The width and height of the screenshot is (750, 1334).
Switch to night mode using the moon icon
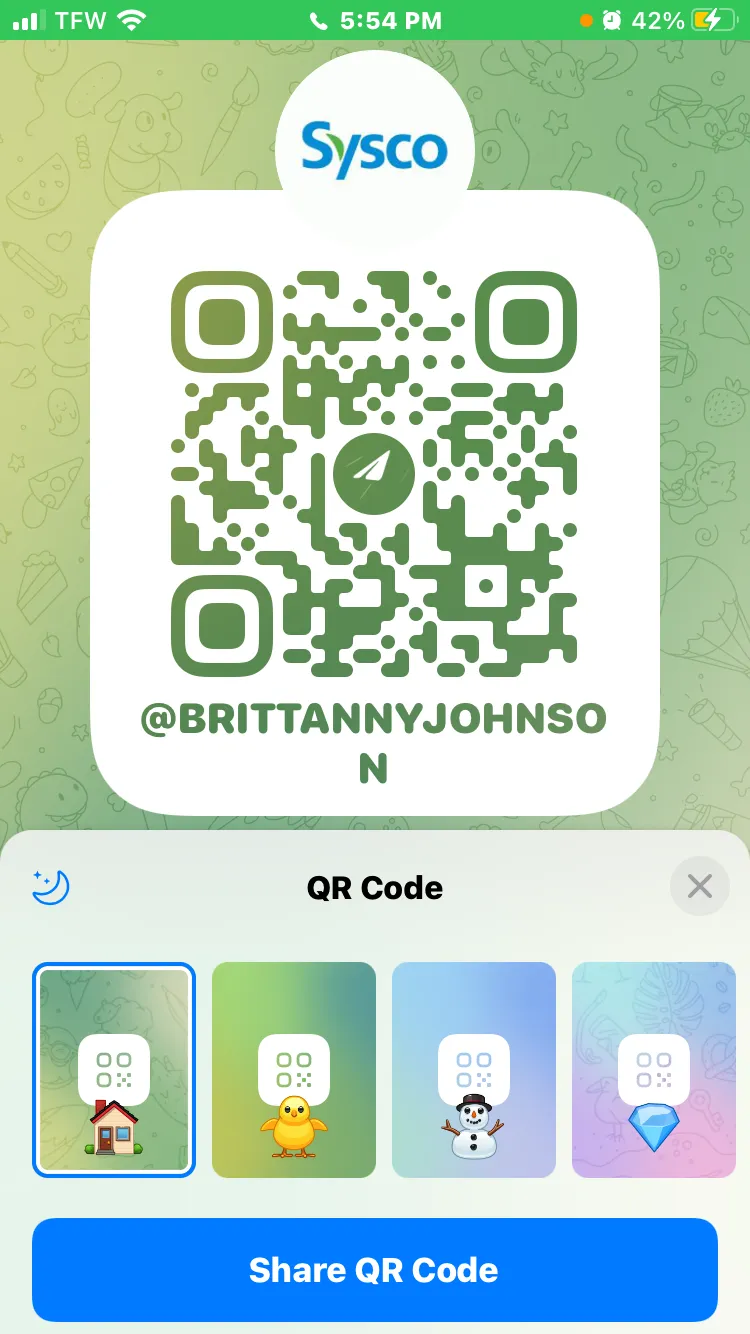(50, 886)
